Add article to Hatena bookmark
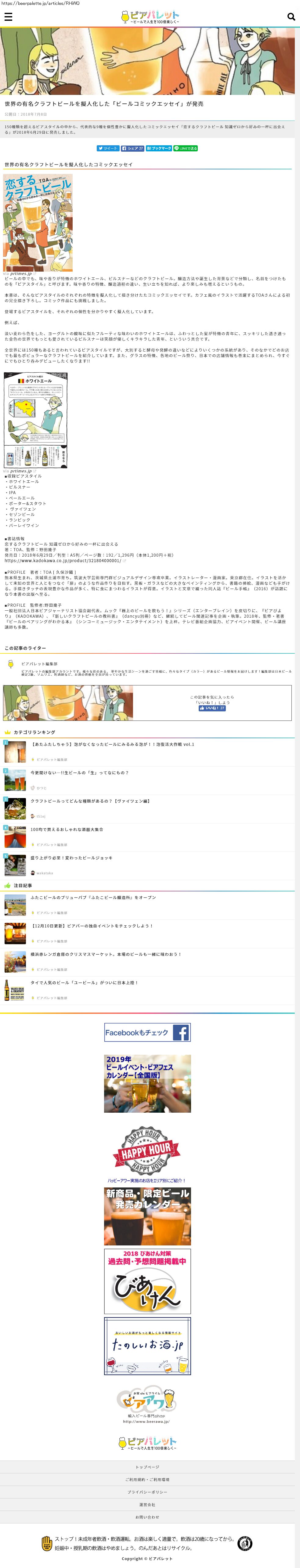The width and height of the screenshot is (300, 1568). [158, 149]
